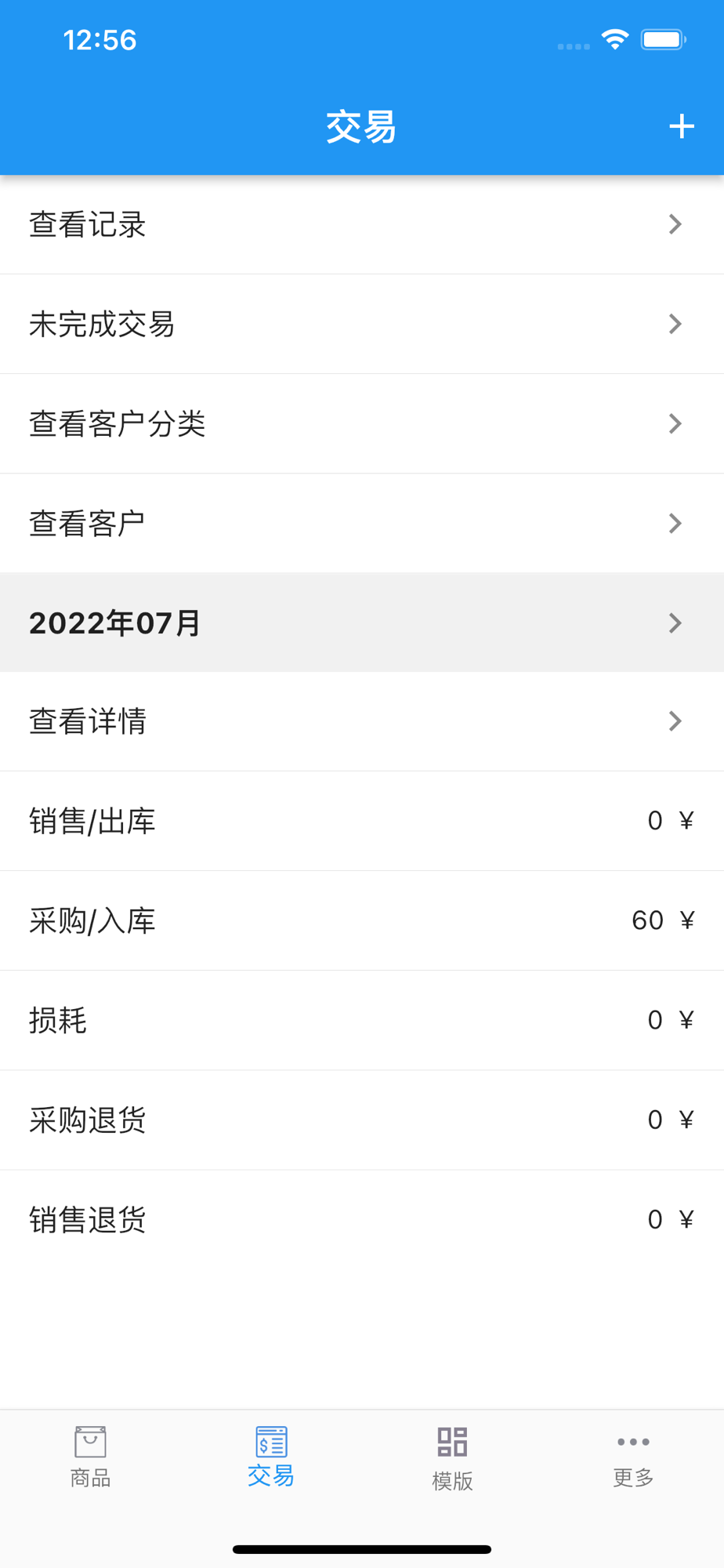Switch to the 模版 tab
The width and height of the screenshot is (724, 1568).
pyautogui.click(x=452, y=1457)
